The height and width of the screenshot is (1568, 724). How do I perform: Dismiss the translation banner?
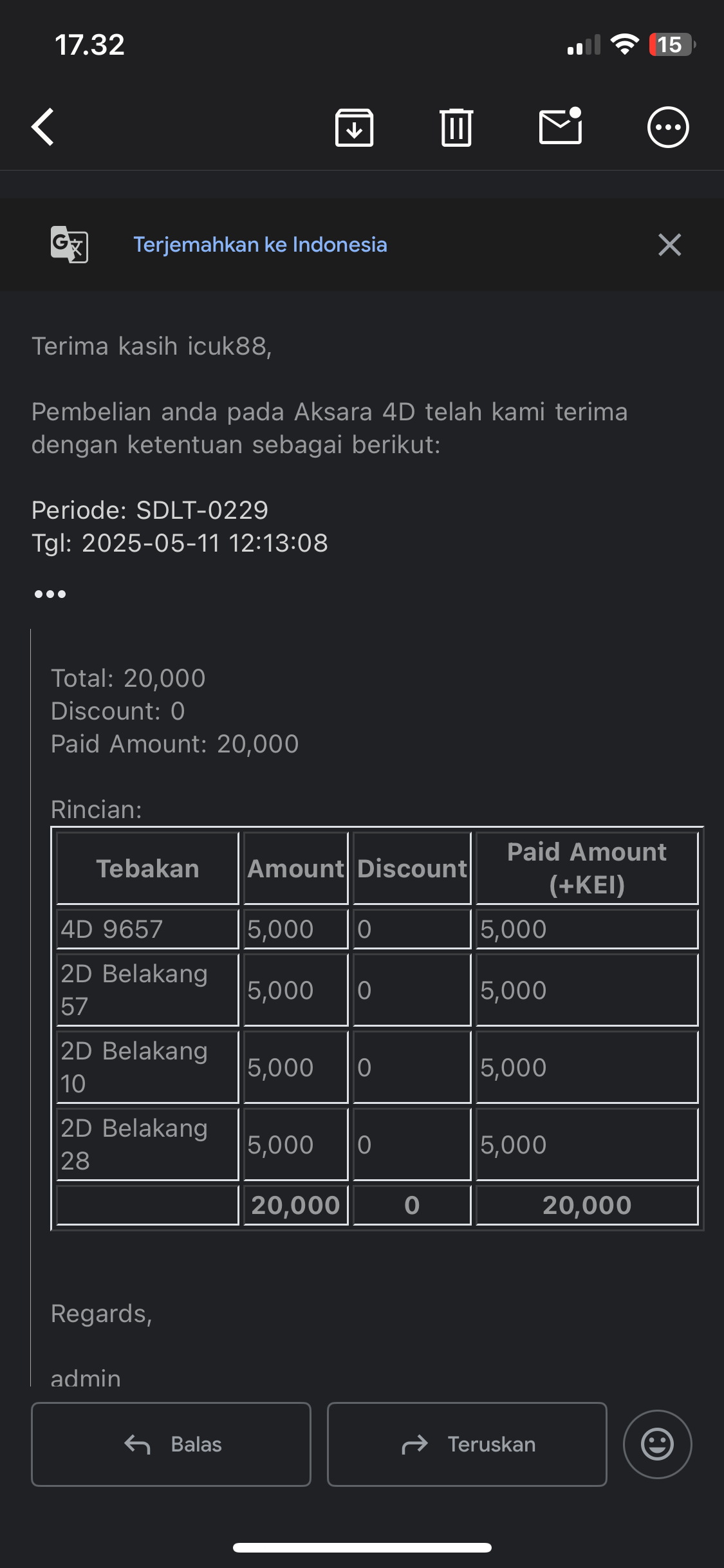point(669,245)
